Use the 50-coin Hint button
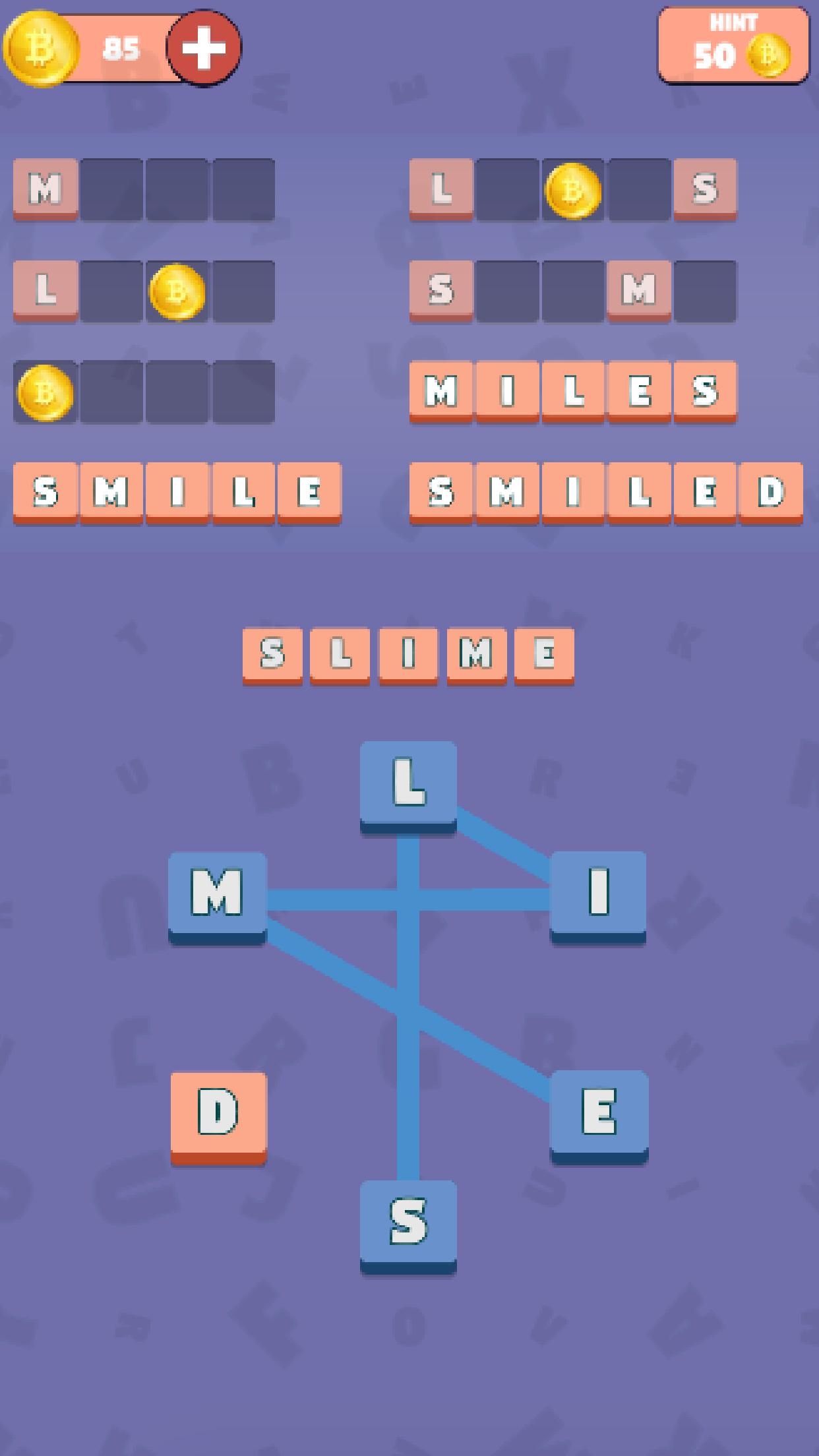The image size is (819, 1456). (x=733, y=46)
